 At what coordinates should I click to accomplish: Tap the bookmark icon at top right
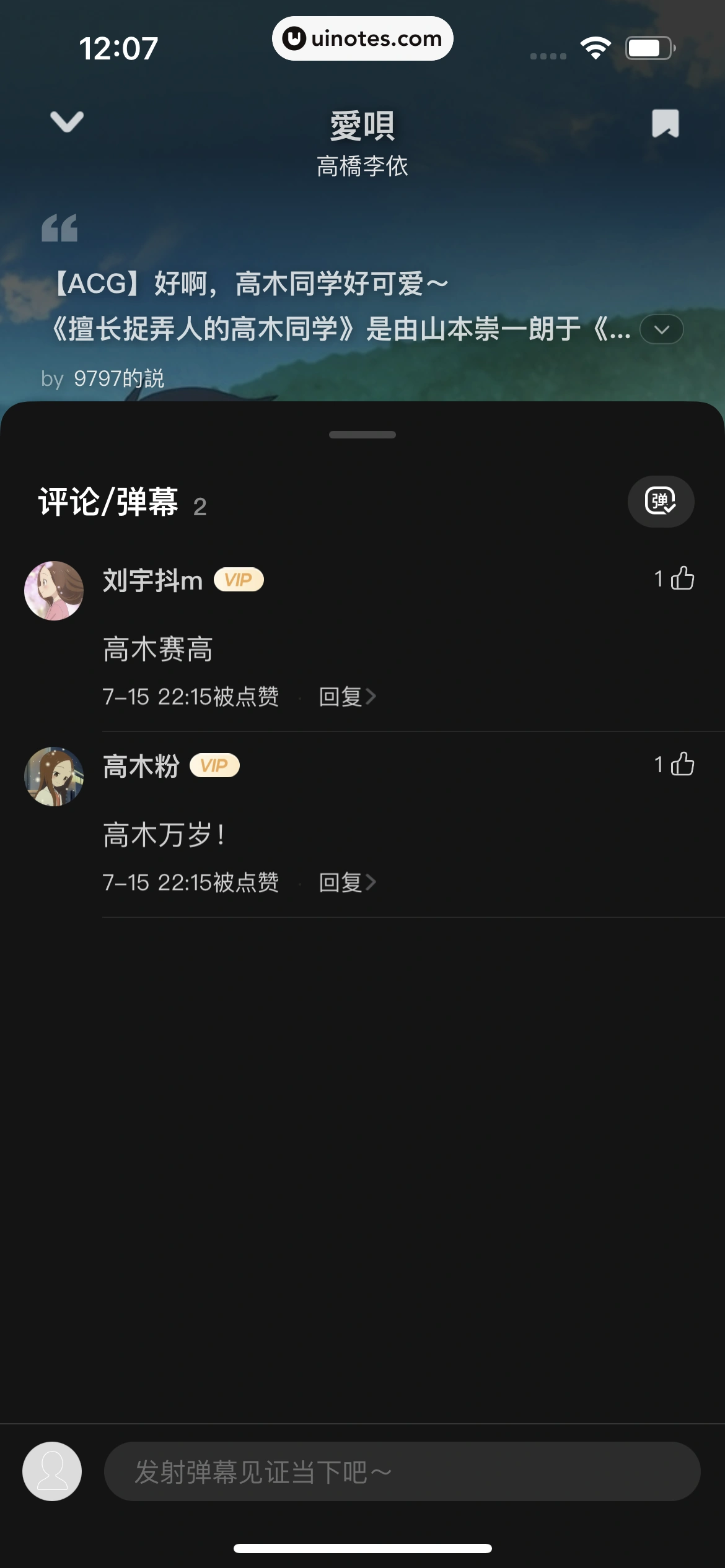pyautogui.click(x=666, y=123)
